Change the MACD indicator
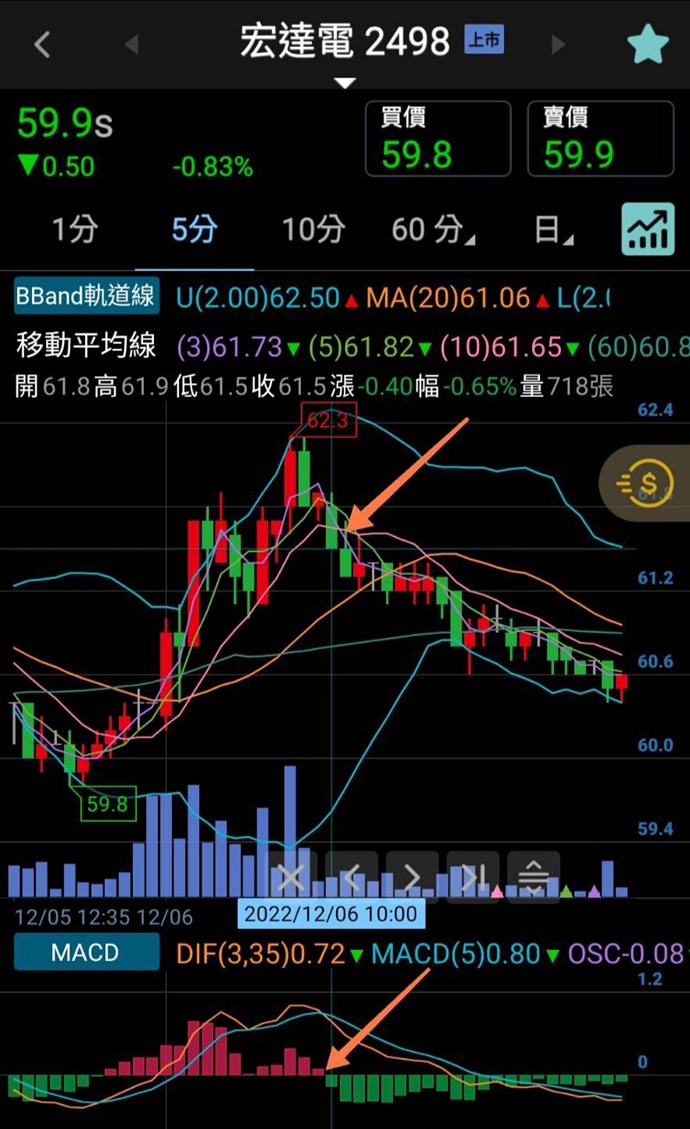Viewport: 690px width, 1129px height. (x=85, y=953)
